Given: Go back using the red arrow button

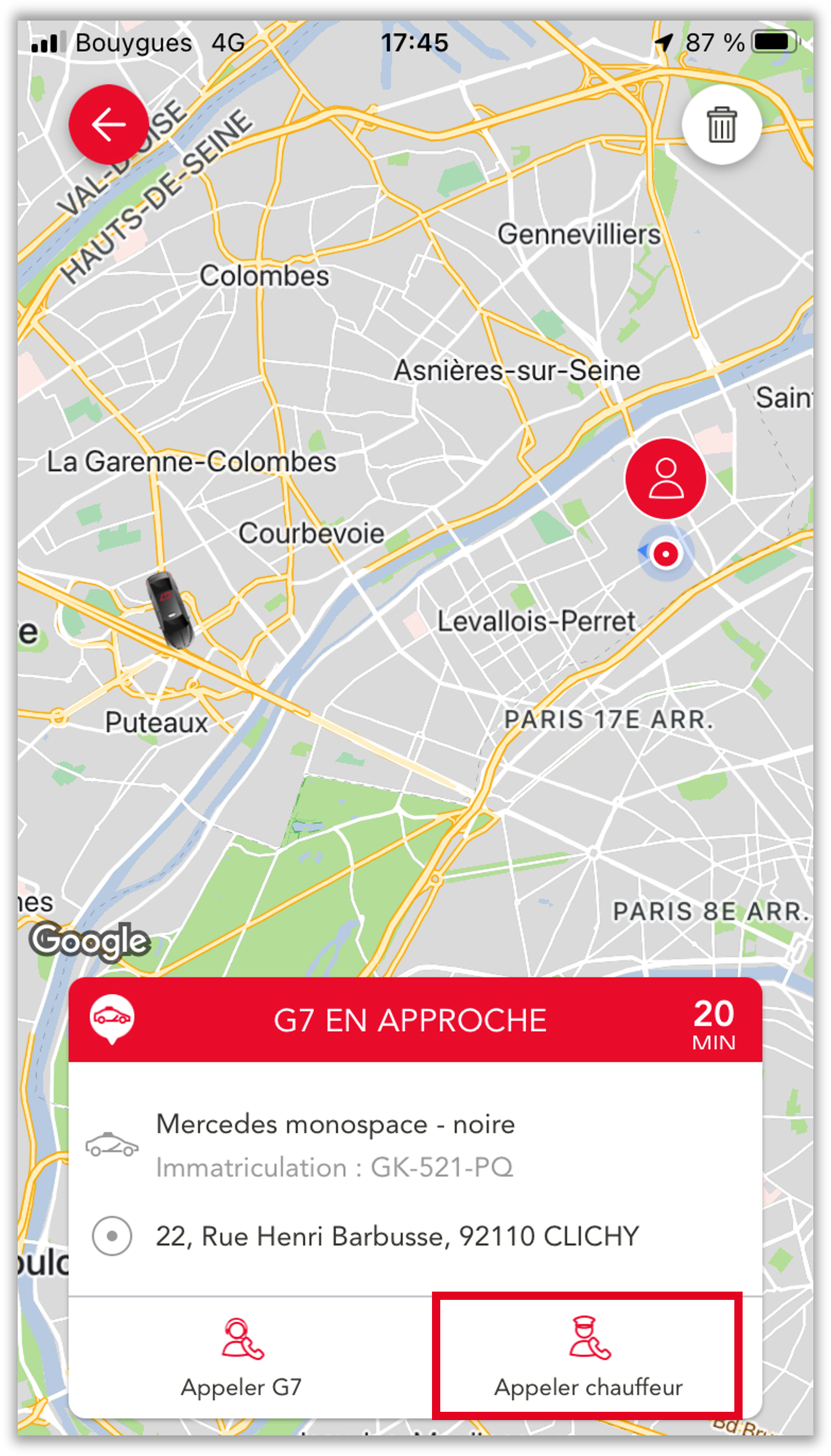Looking at the screenshot, I should 109,124.
